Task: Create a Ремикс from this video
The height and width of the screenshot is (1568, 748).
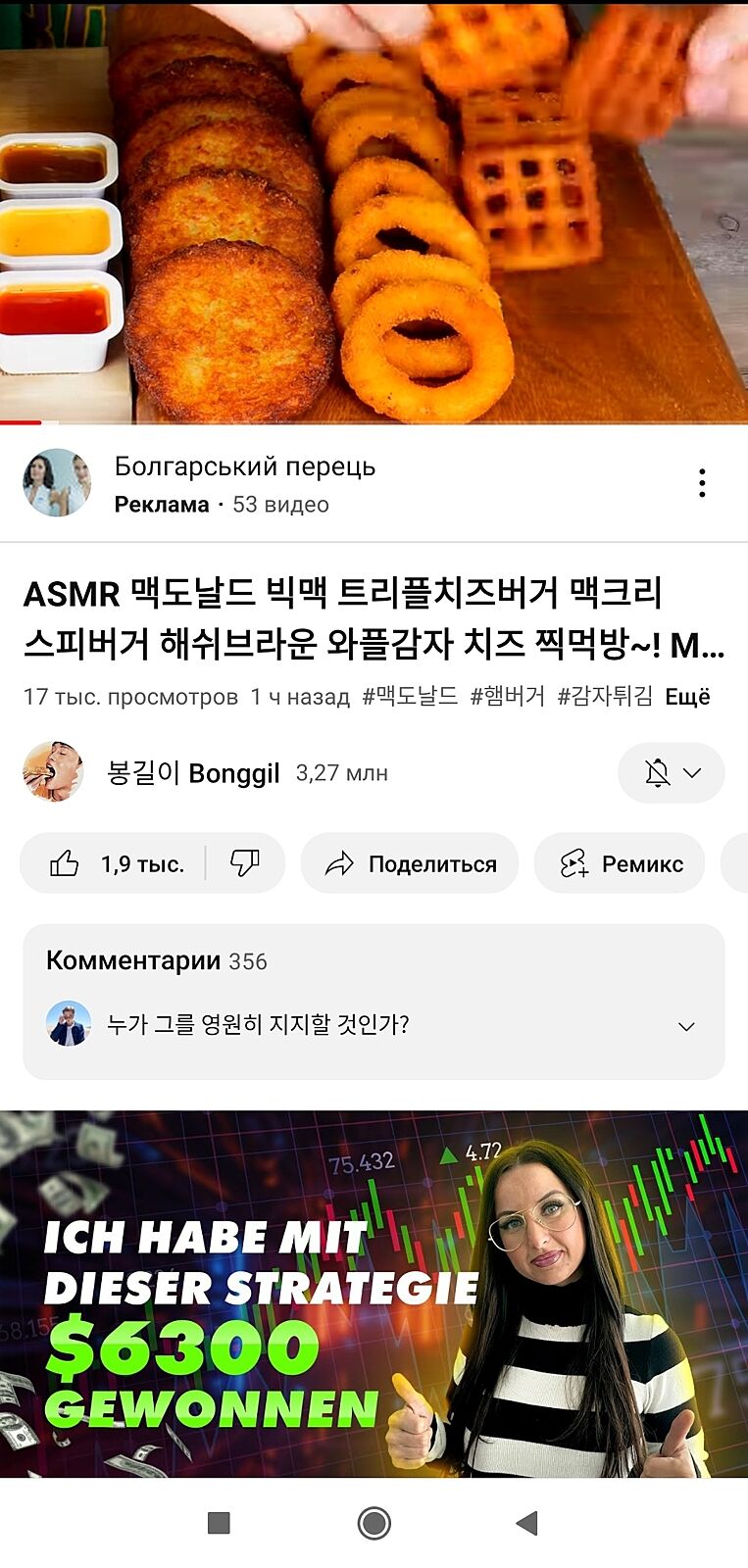Action: (x=620, y=863)
